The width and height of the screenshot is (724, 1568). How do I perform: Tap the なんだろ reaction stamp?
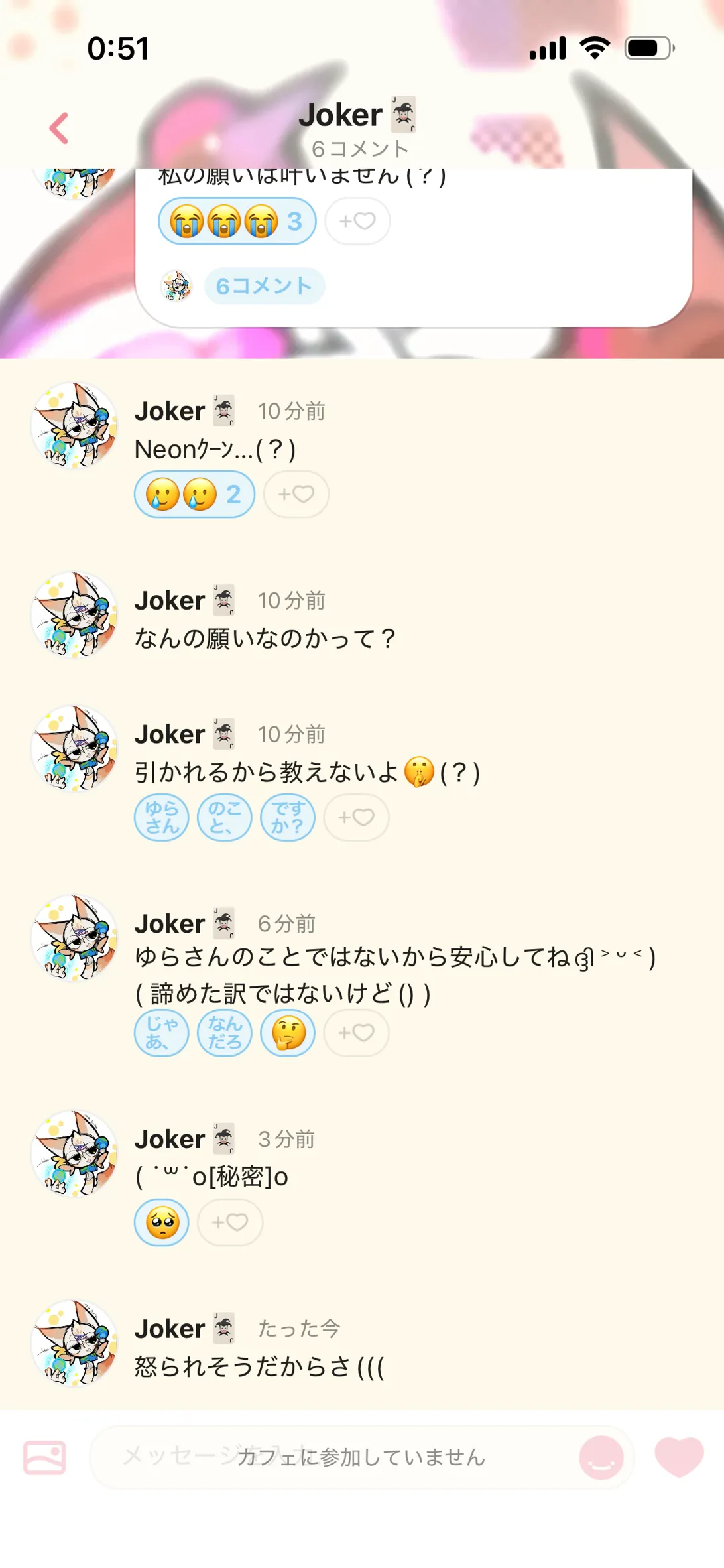click(x=225, y=1033)
